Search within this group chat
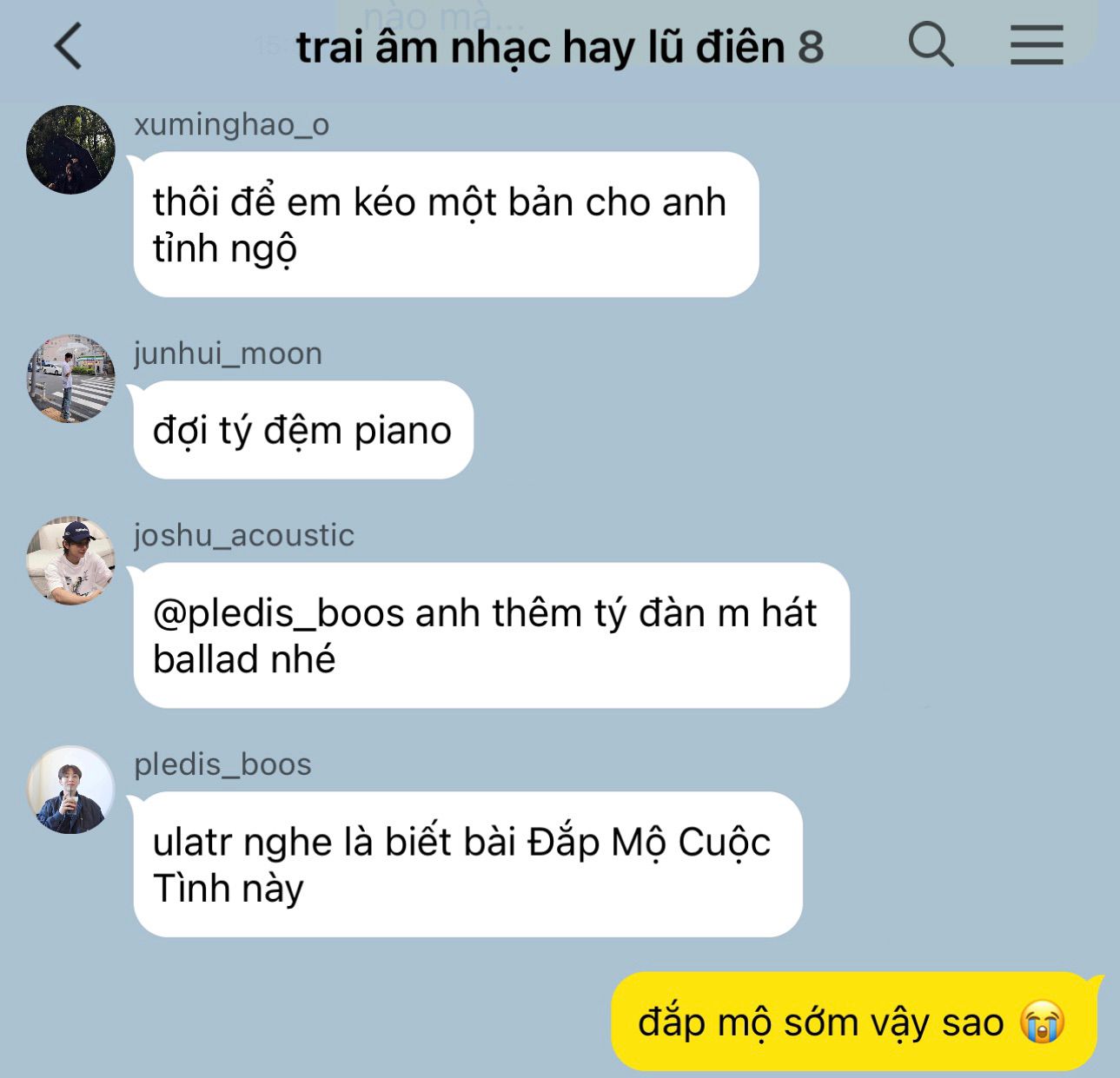The width and height of the screenshot is (1120, 1078). point(931,44)
